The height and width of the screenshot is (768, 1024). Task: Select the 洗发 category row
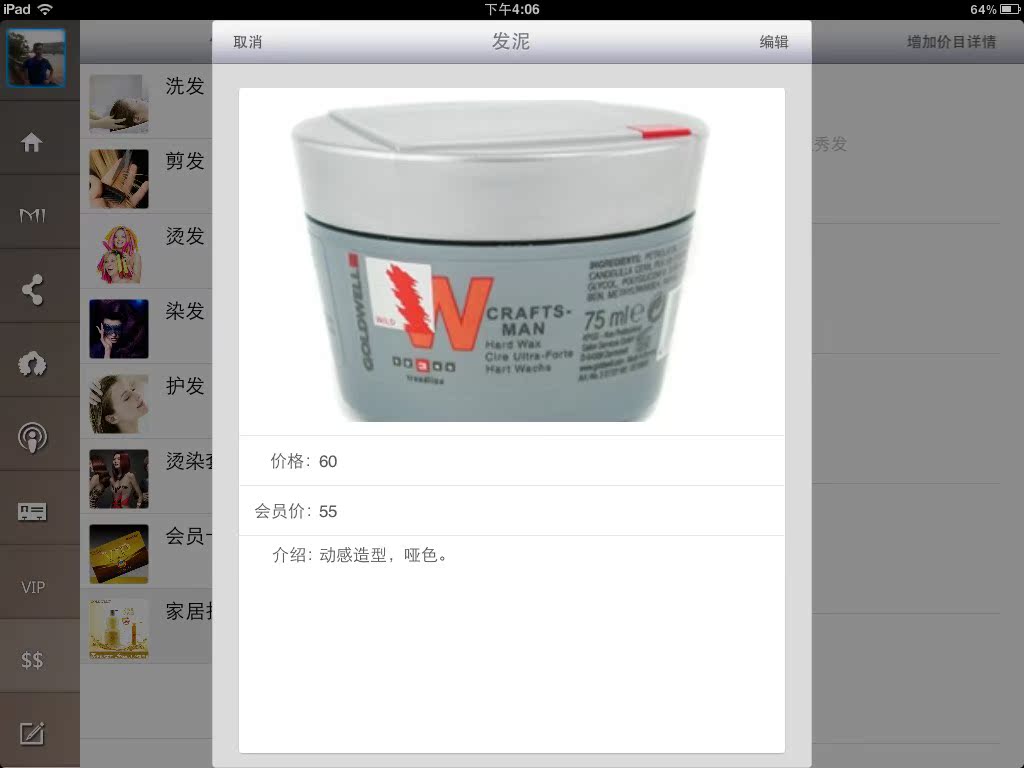(146, 103)
